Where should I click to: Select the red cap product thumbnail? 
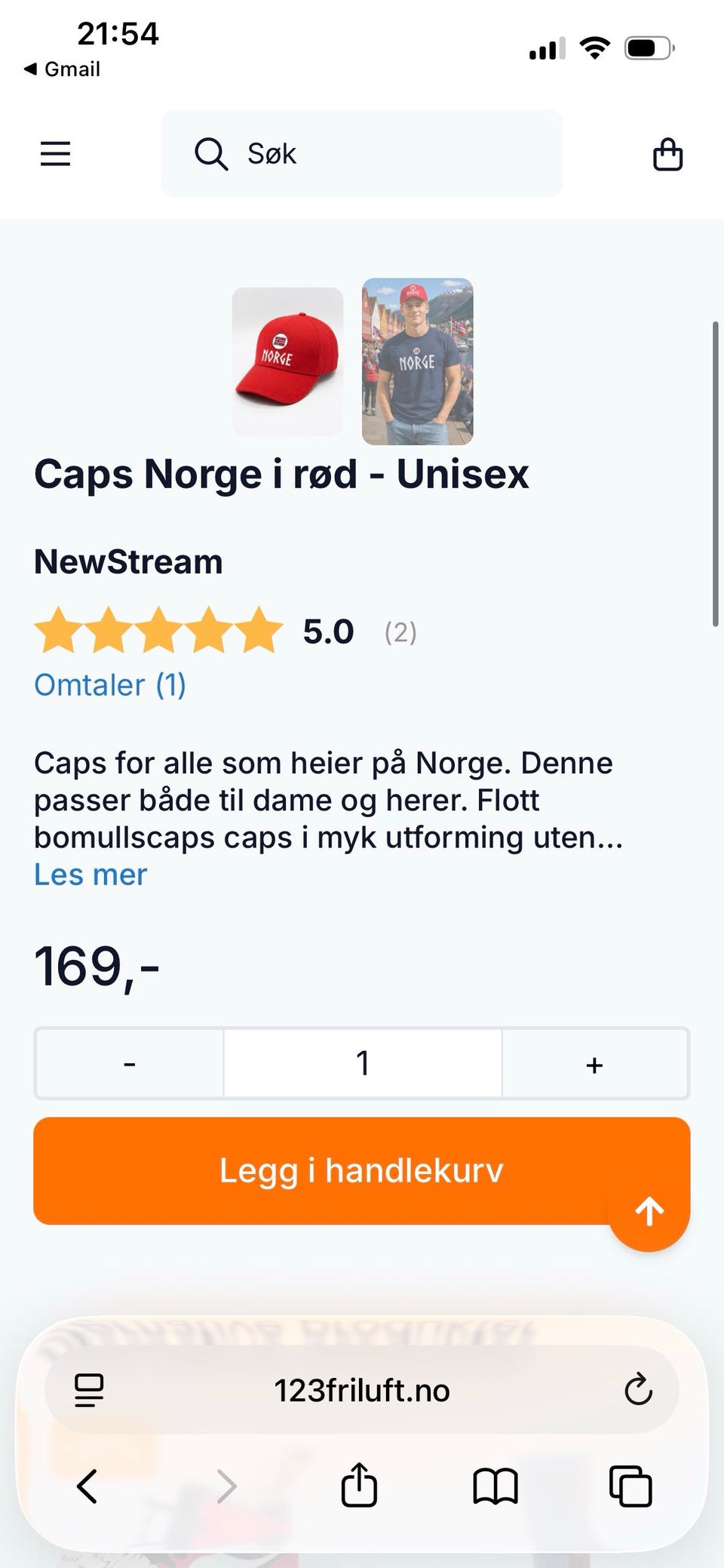tap(287, 361)
